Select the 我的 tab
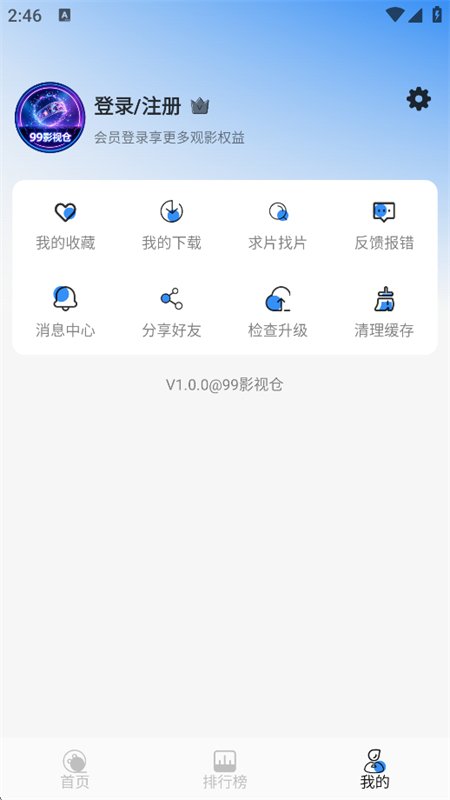 point(375,769)
